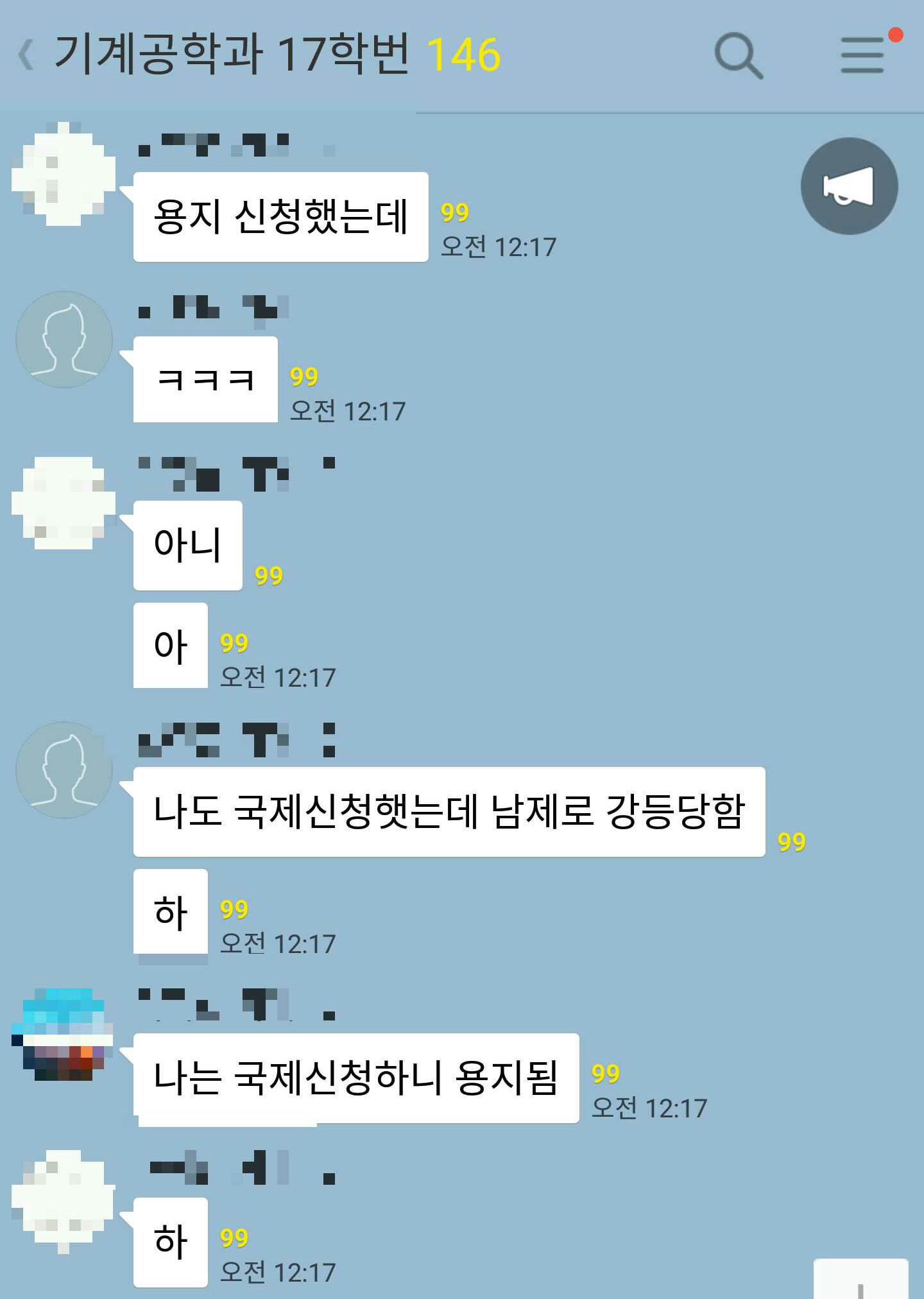Search within this chat room
Screen dimensions: 924x1299
739,56
